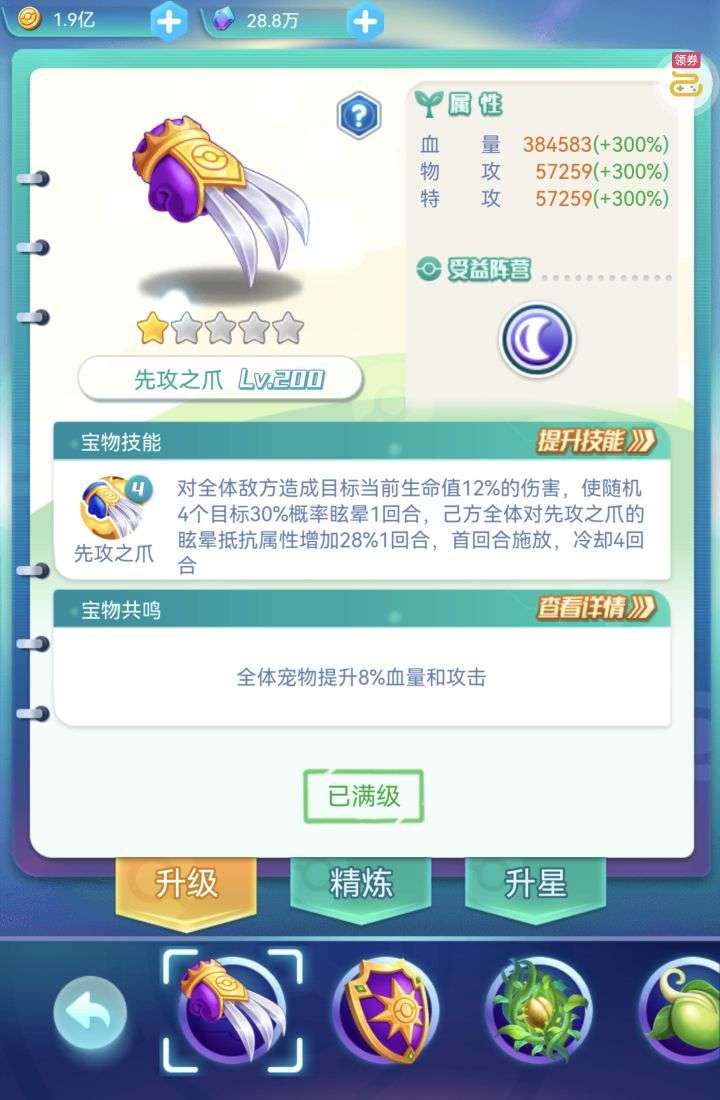Open the question mark help icon

359,117
